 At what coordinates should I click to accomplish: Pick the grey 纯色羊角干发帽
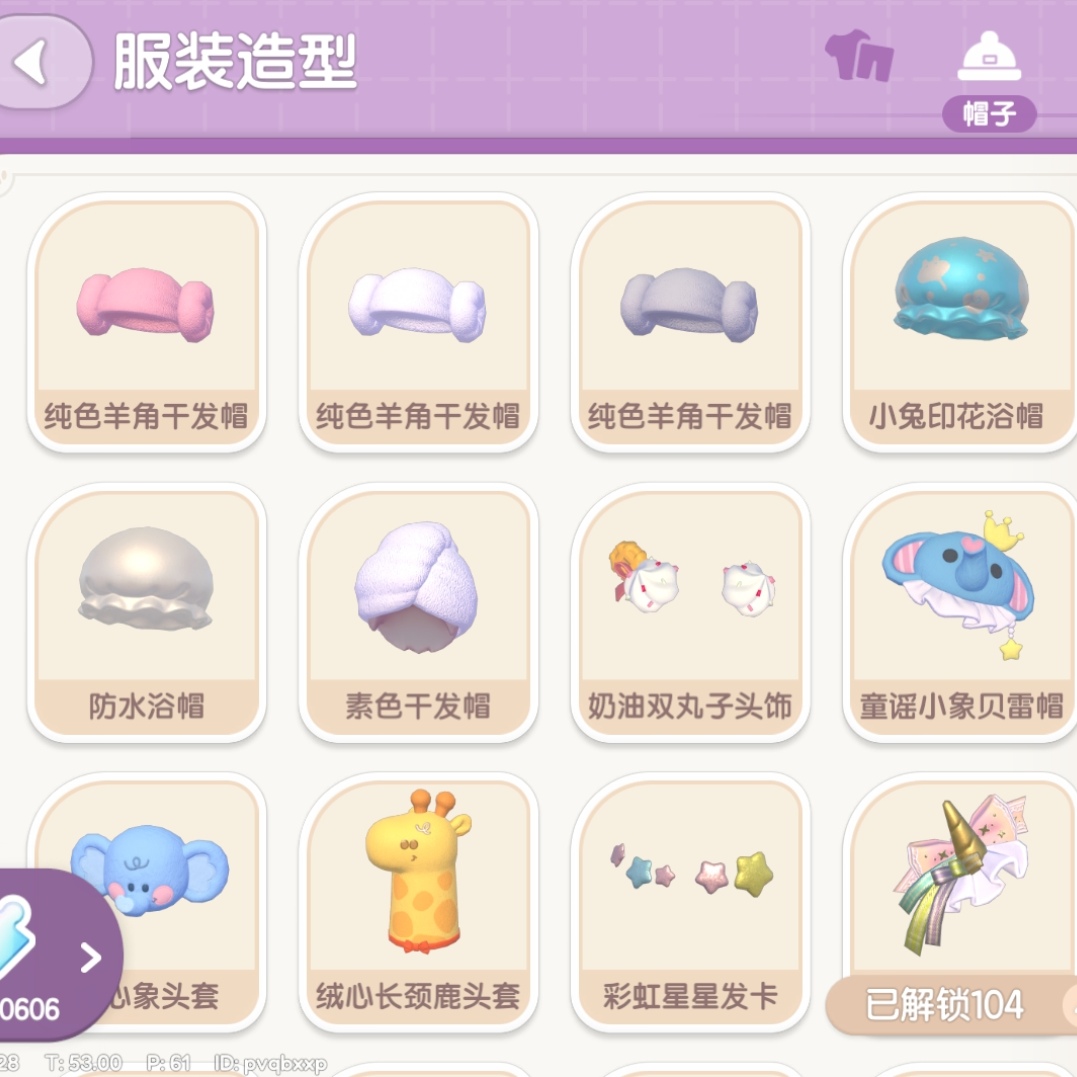(690, 320)
